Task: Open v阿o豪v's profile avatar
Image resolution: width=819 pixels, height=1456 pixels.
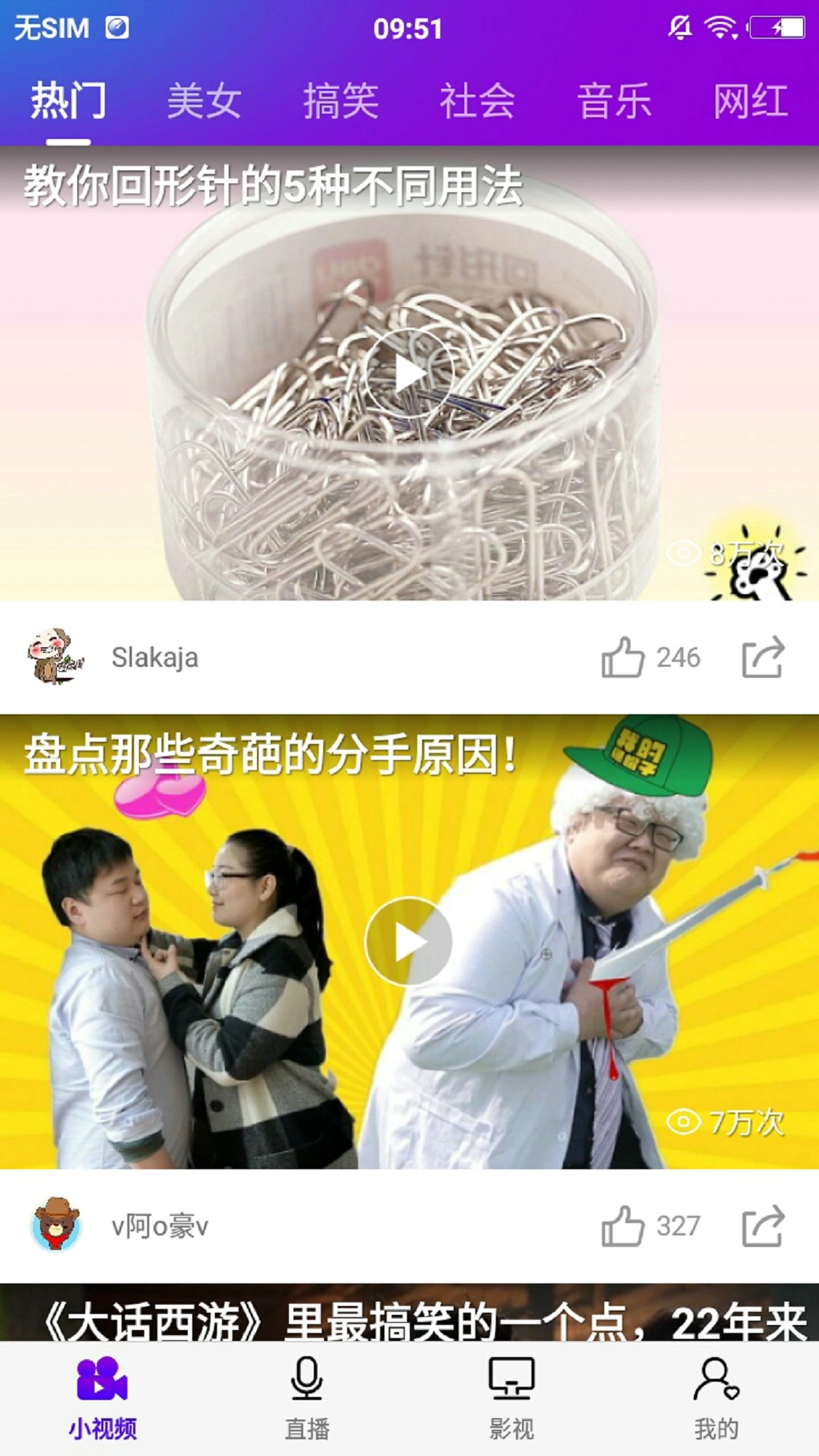Action: (55, 1222)
